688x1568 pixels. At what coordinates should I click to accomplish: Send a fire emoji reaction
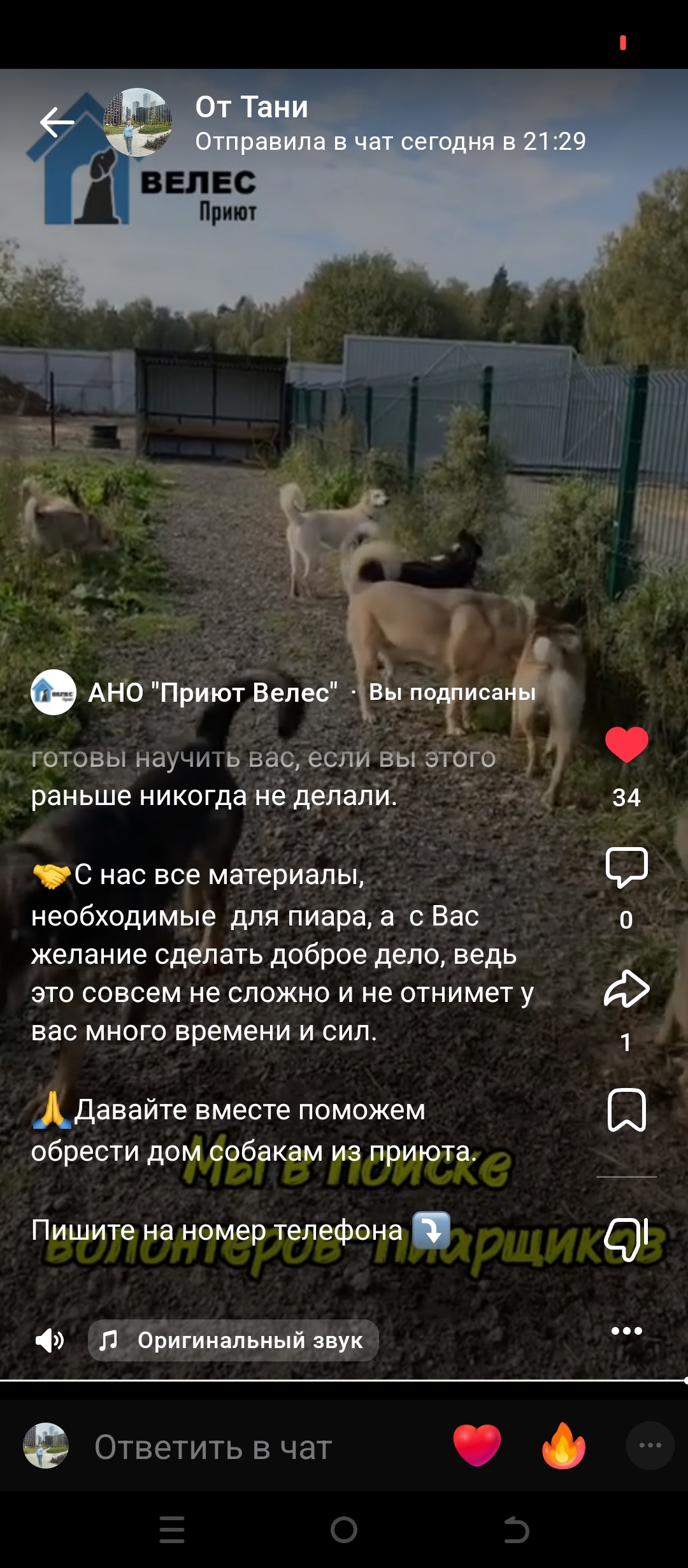click(563, 1445)
